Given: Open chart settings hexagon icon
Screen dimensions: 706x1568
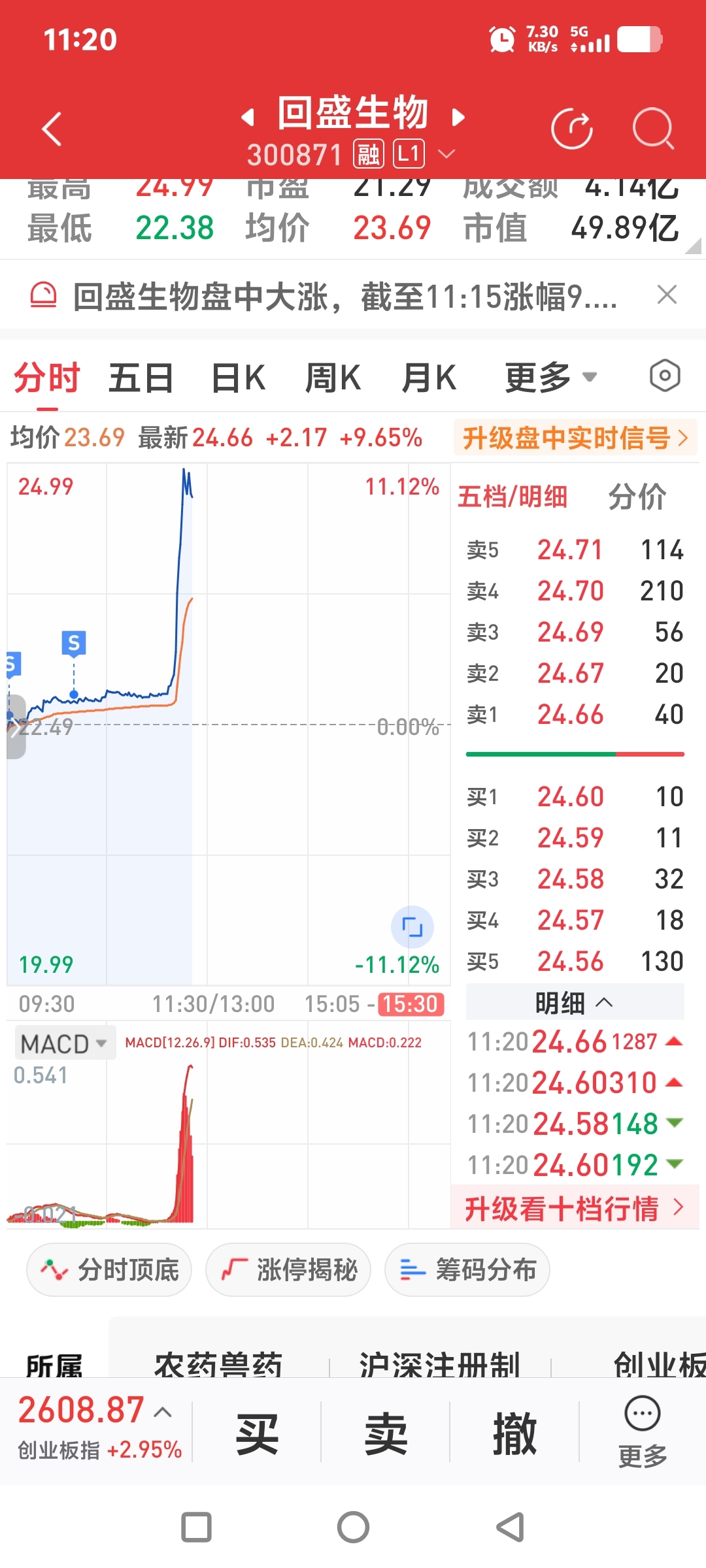Looking at the screenshot, I should click(665, 376).
